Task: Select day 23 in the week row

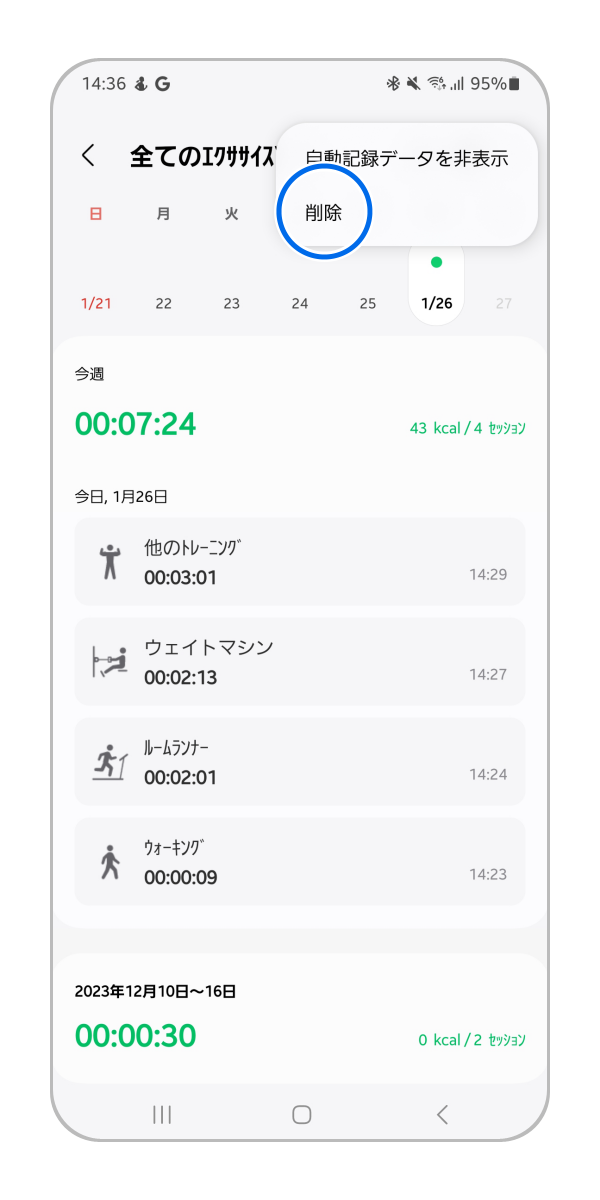Action: (x=232, y=303)
